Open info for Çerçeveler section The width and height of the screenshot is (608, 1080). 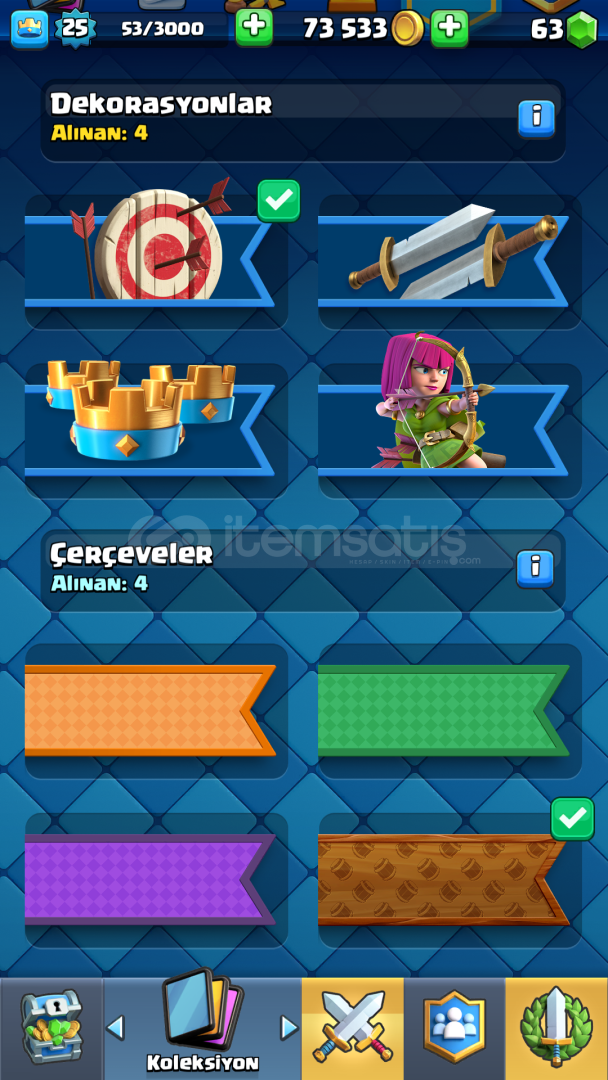point(535,569)
